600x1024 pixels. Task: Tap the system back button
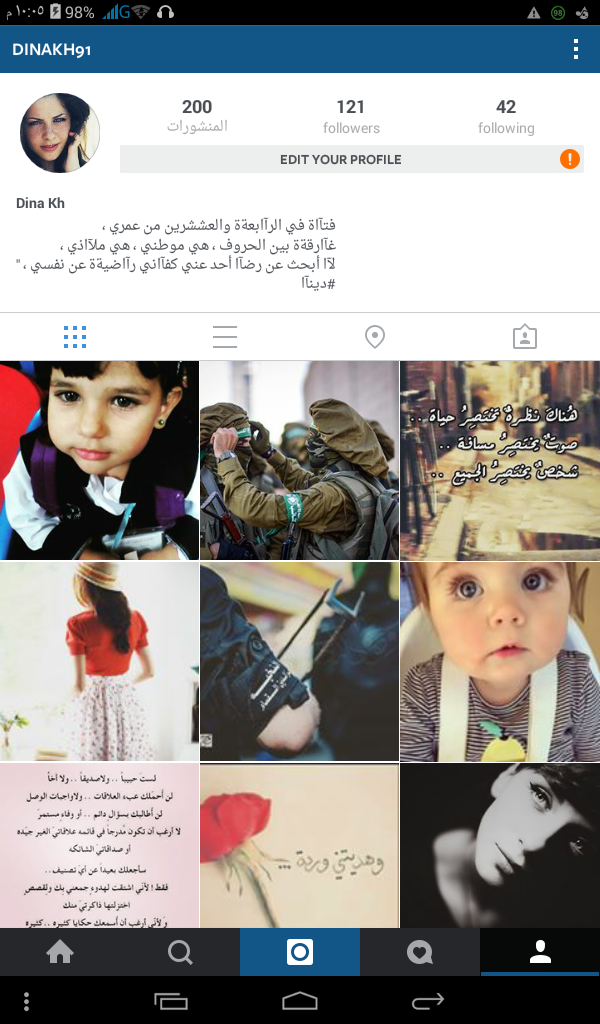click(428, 1000)
